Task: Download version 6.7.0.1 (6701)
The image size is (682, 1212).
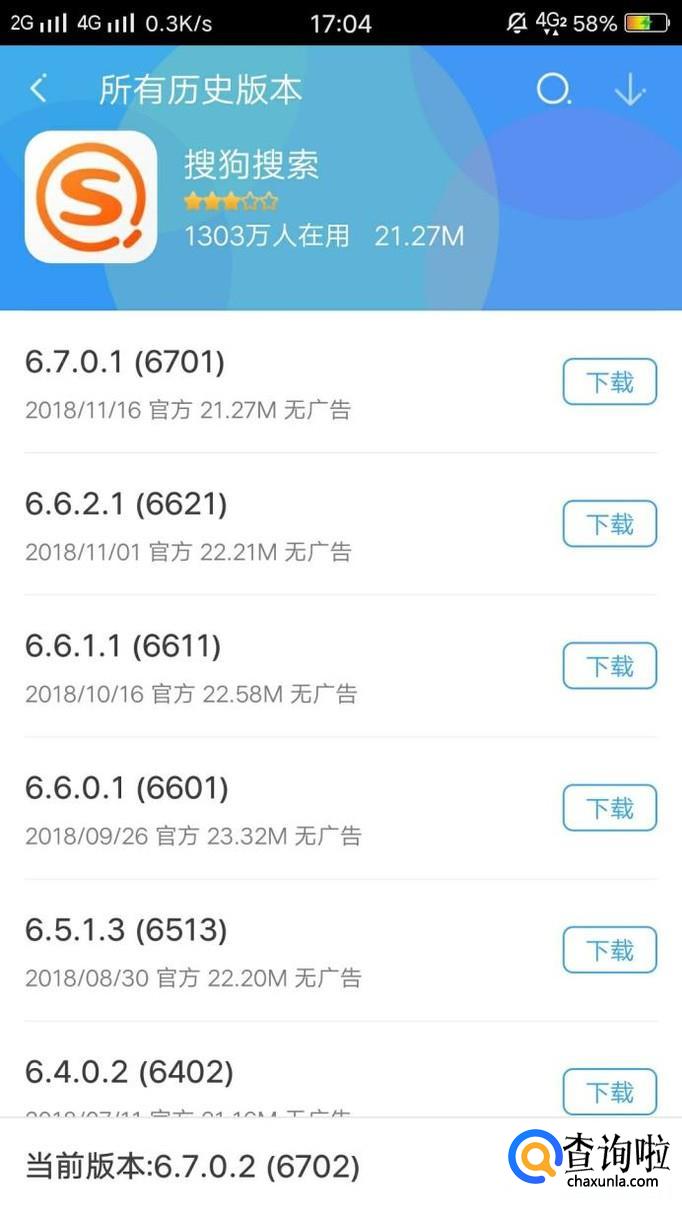Action: (x=609, y=382)
